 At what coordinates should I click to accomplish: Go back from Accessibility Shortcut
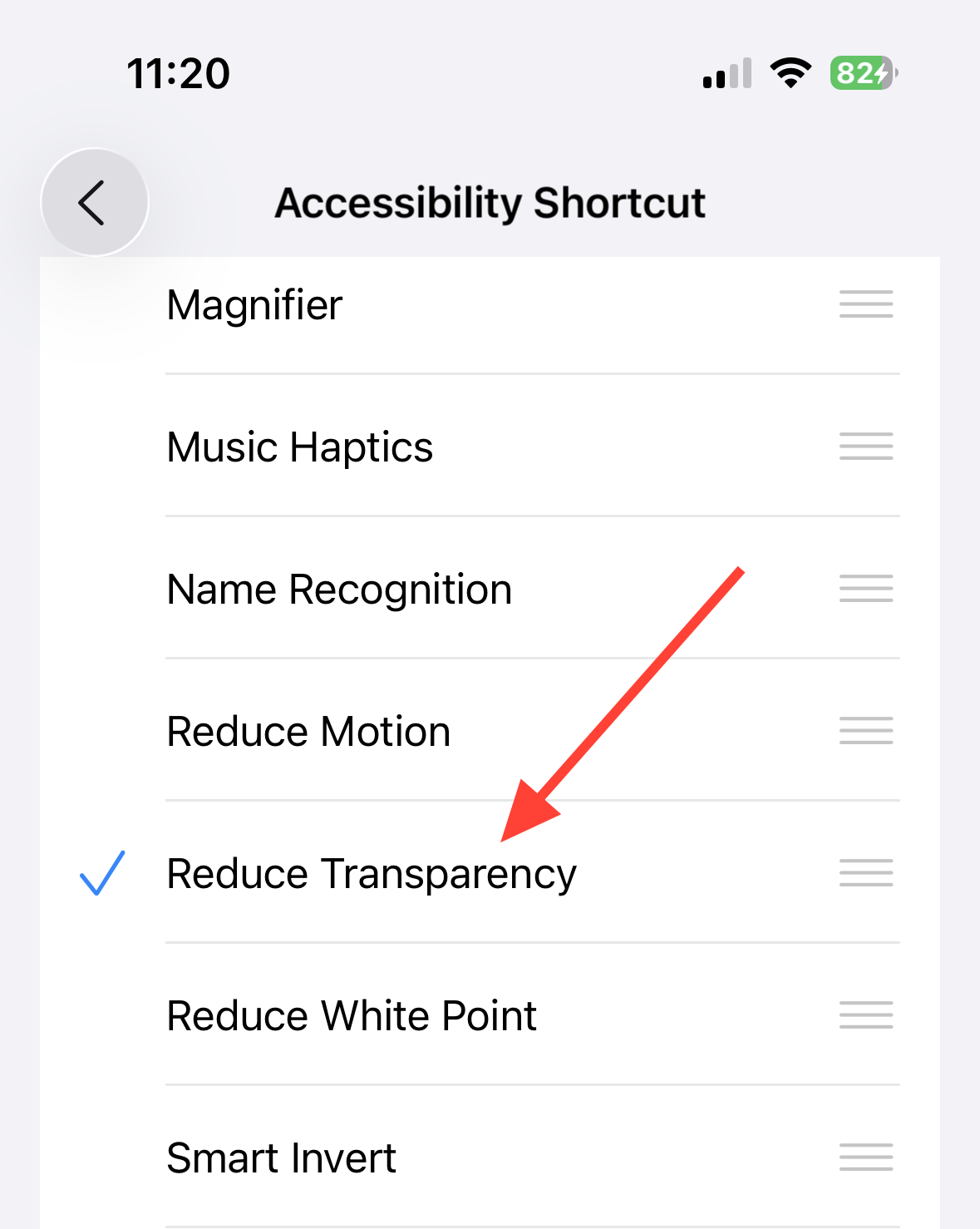click(x=94, y=202)
